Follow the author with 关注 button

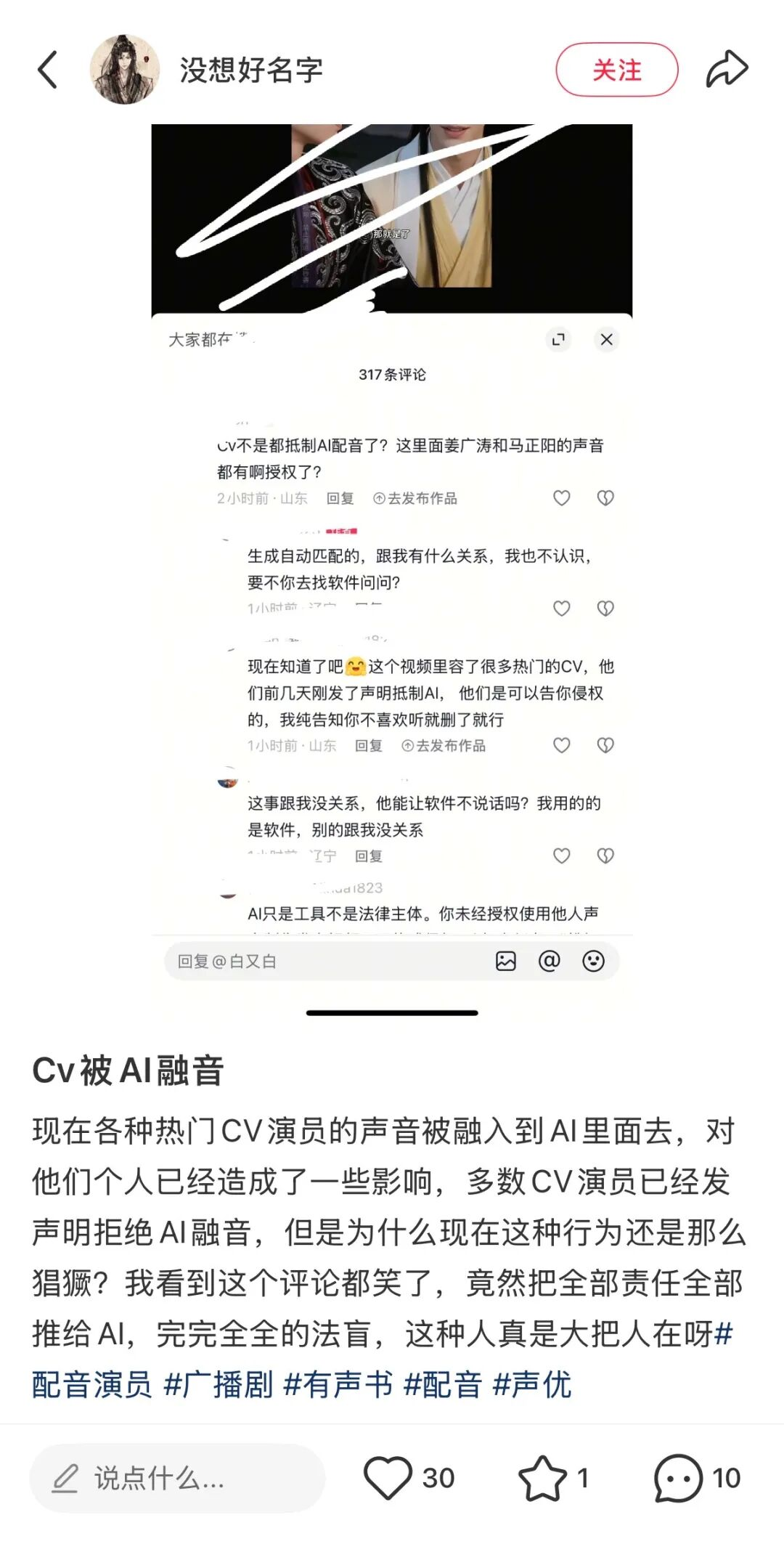click(616, 70)
